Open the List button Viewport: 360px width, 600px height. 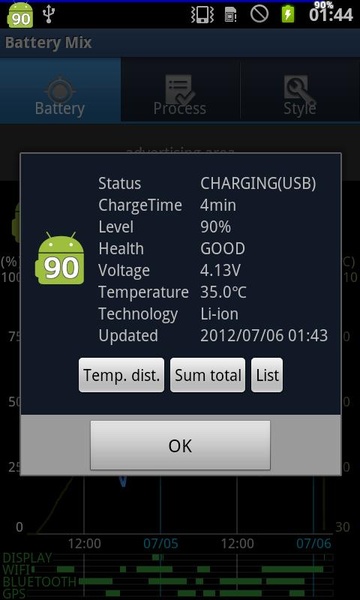267,375
